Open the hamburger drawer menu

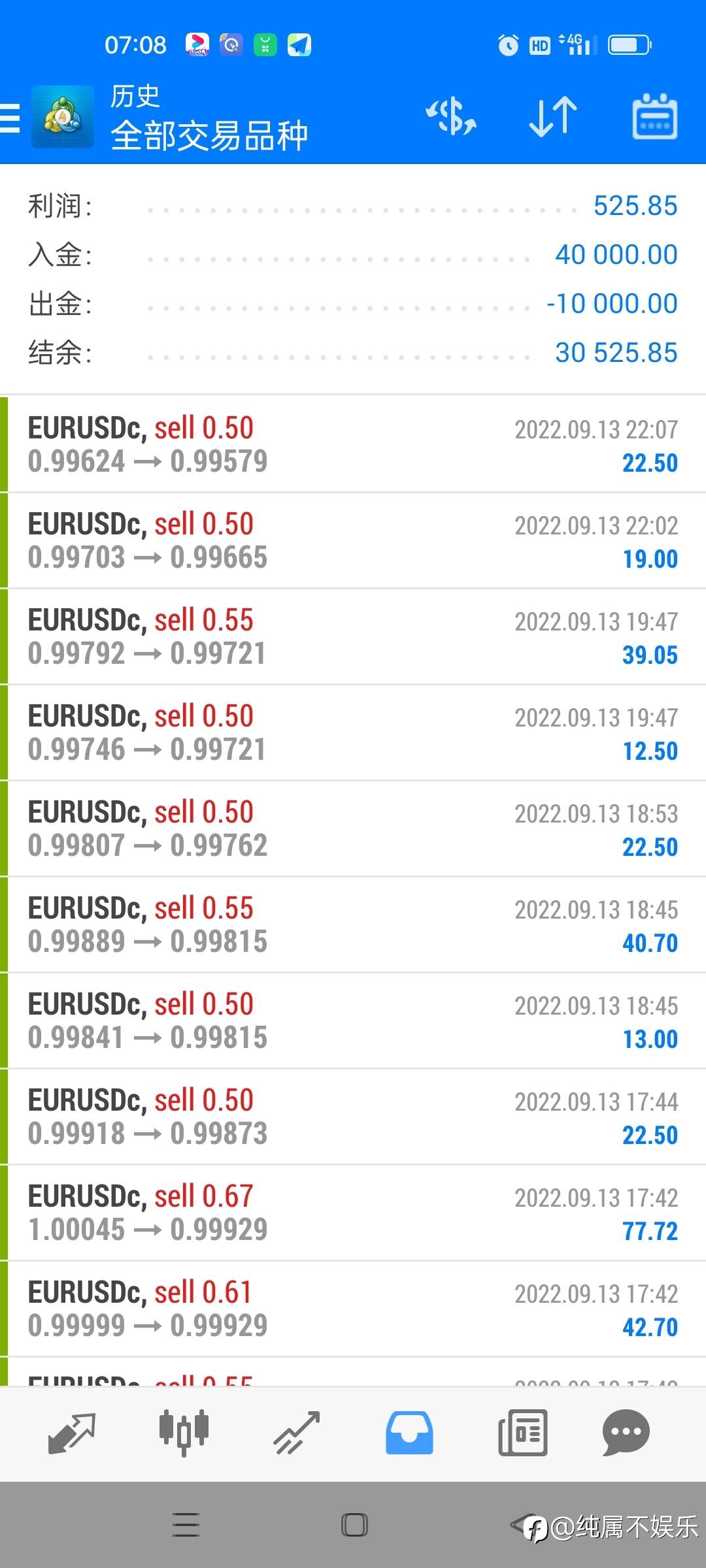tap(10, 118)
